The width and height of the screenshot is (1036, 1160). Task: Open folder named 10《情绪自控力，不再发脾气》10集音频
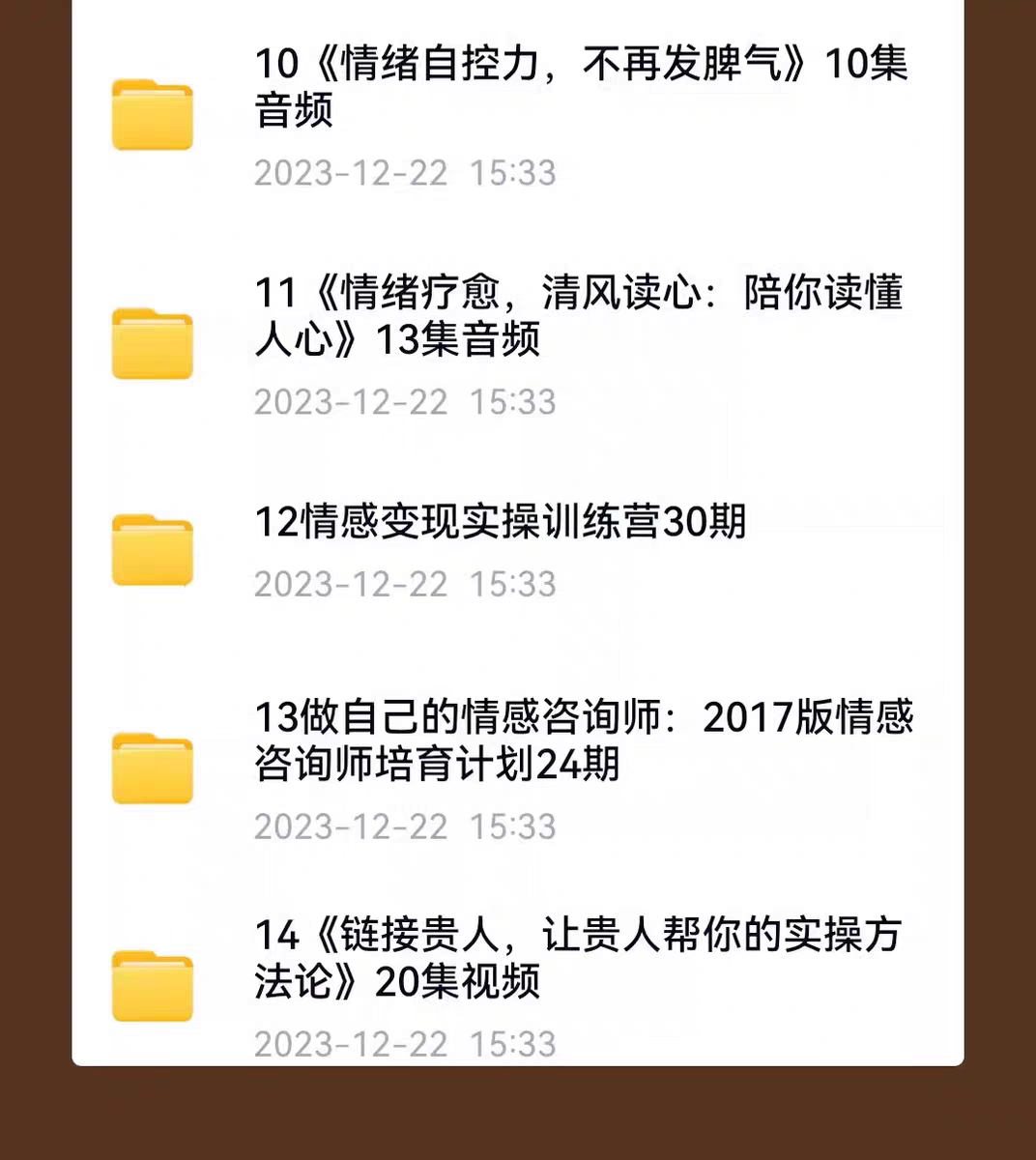click(580, 87)
